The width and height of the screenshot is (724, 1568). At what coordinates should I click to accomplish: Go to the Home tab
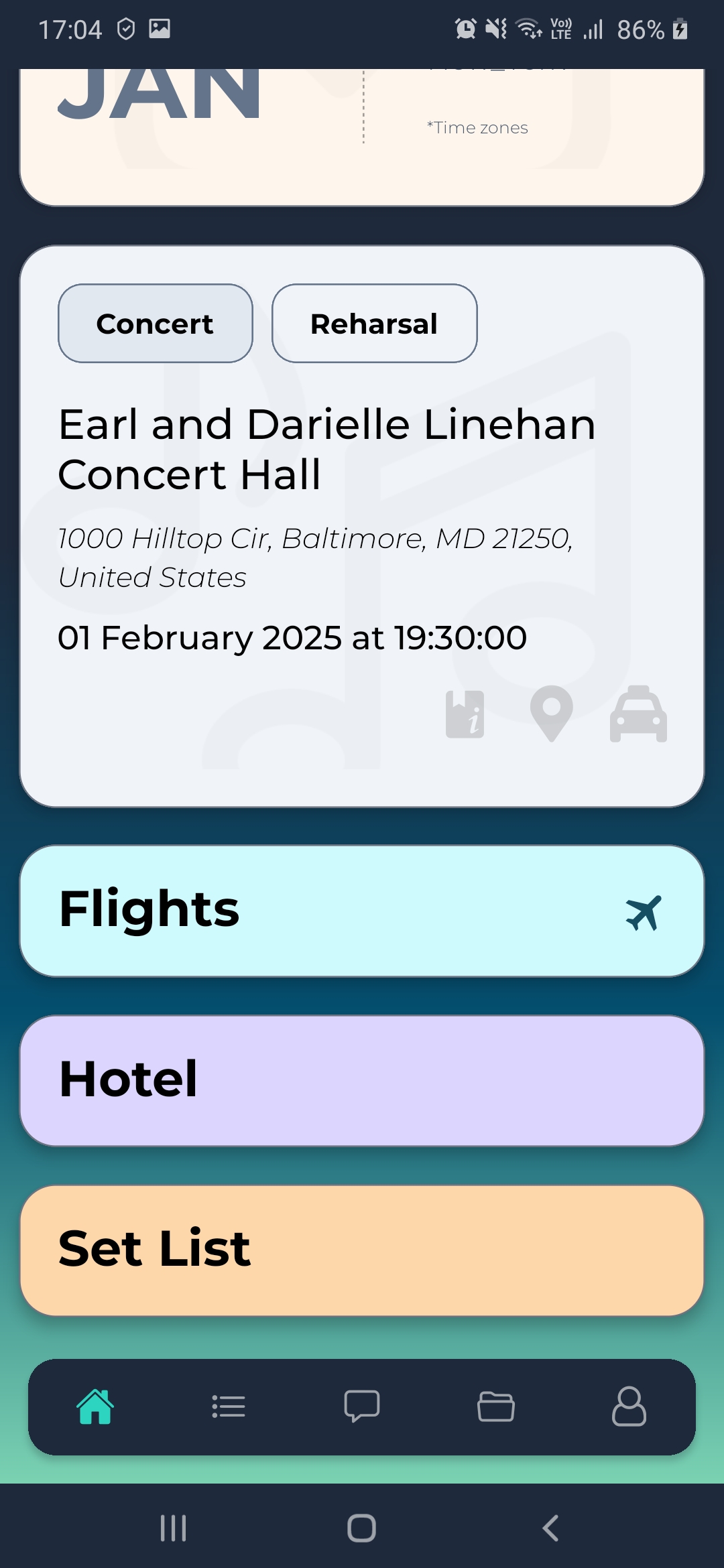pyautogui.click(x=95, y=1407)
